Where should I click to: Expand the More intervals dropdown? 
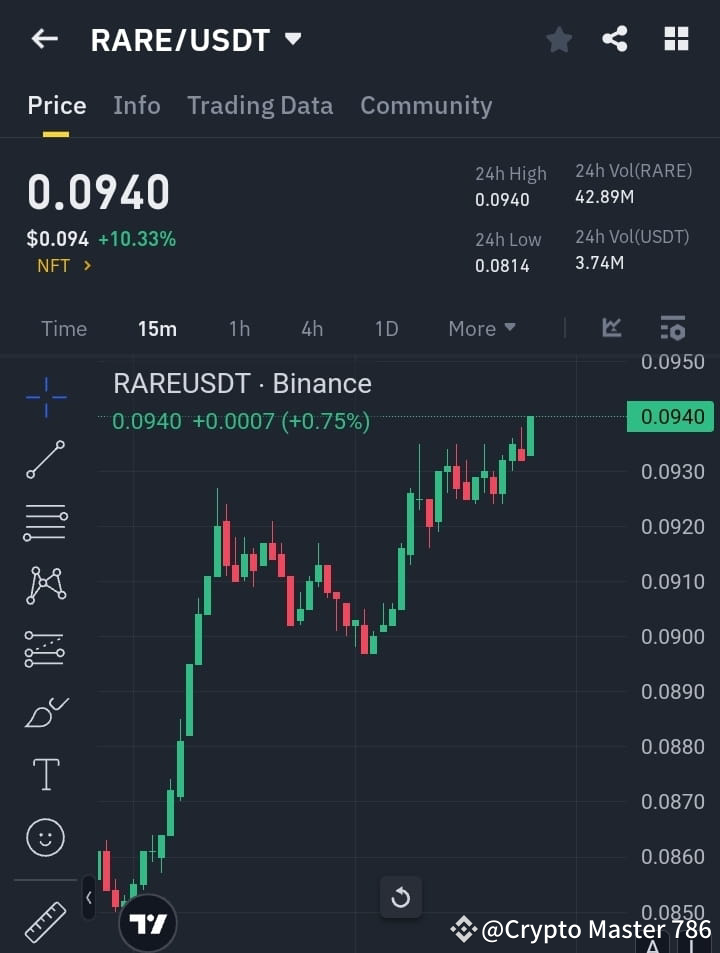[x=481, y=328]
